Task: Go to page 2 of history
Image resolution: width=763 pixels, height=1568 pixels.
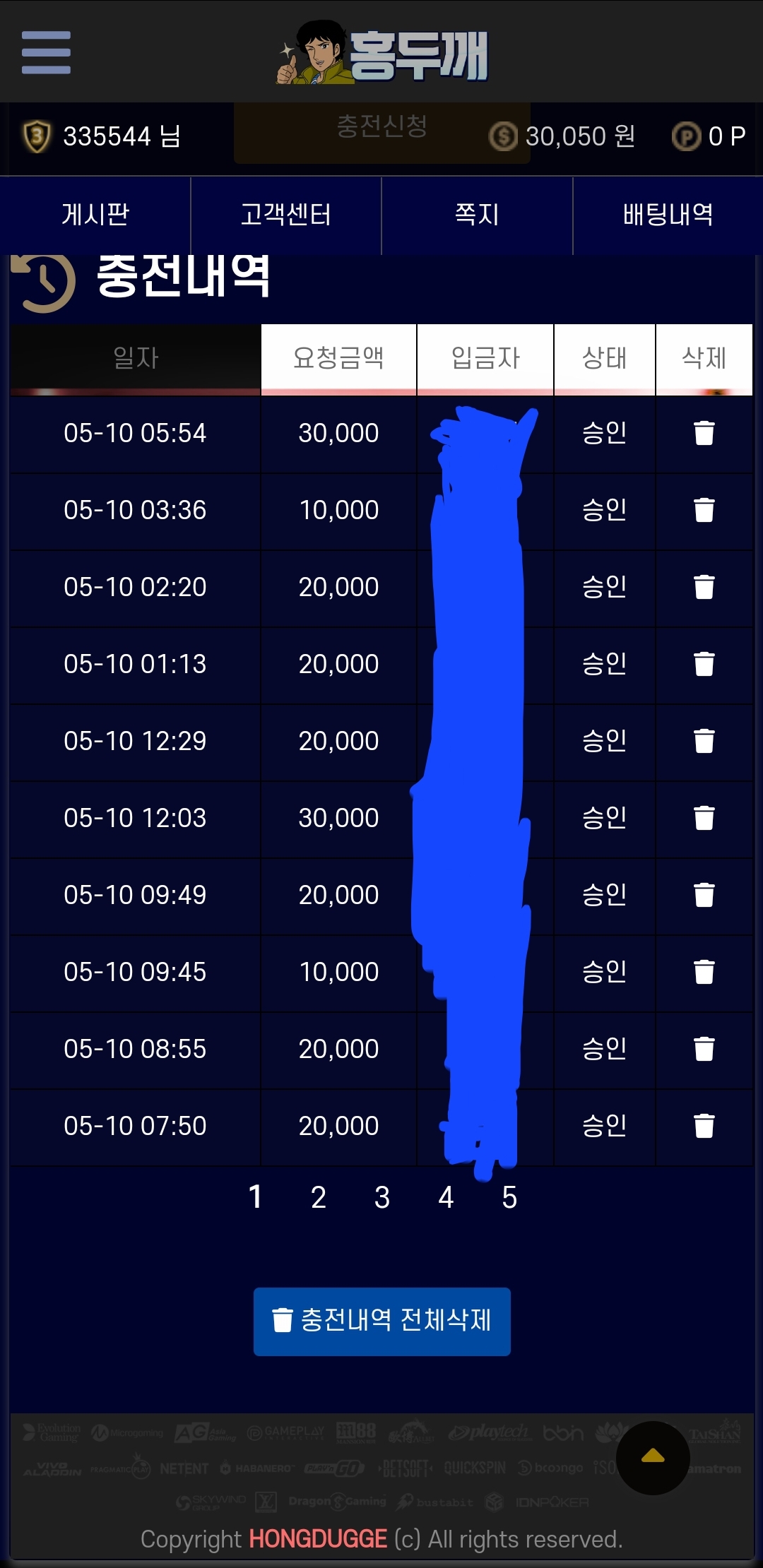Action: 319,1197
